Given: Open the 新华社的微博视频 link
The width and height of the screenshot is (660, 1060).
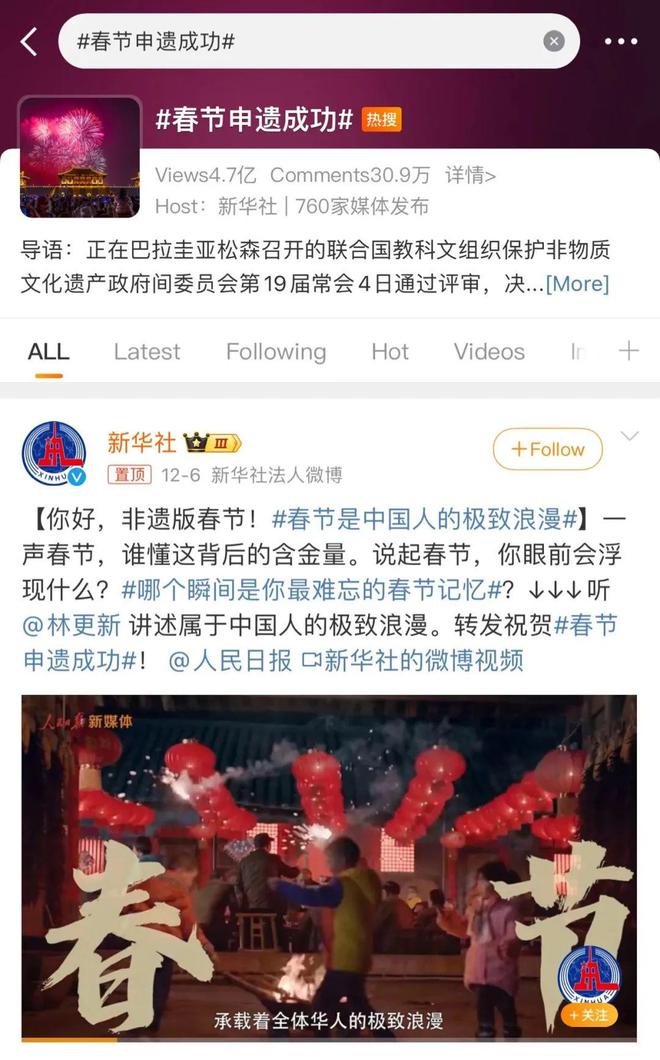Looking at the screenshot, I should 412,660.
